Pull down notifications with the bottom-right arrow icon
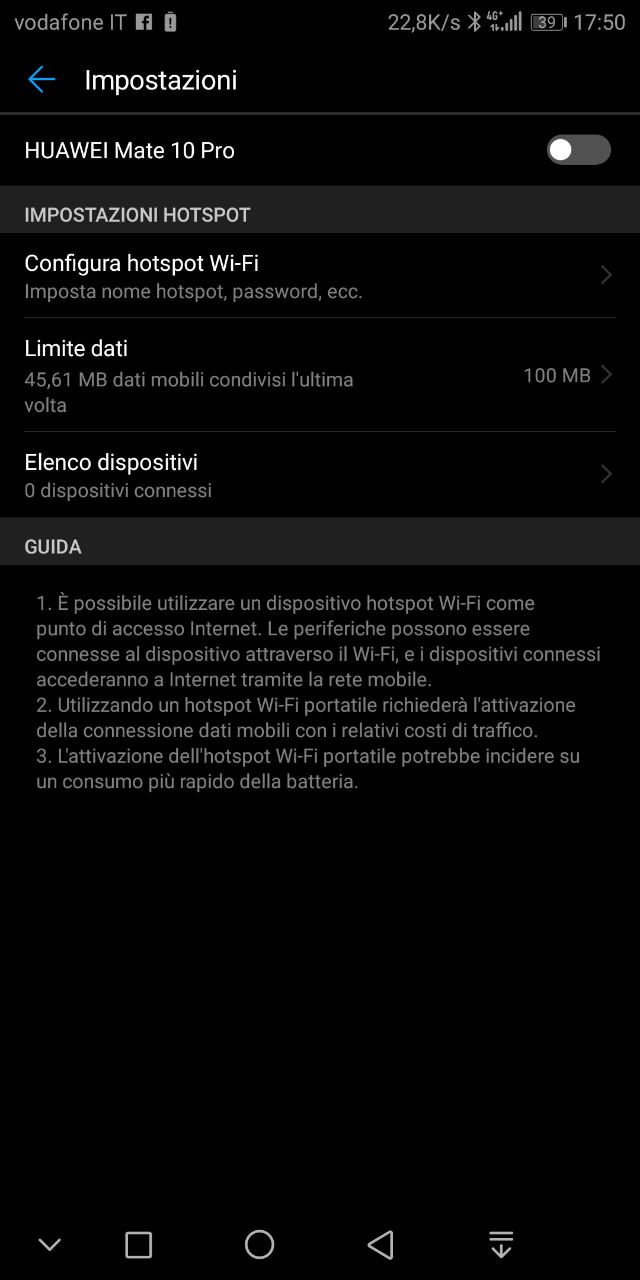Image resolution: width=640 pixels, height=1280 pixels. pyautogui.click(x=501, y=1244)
